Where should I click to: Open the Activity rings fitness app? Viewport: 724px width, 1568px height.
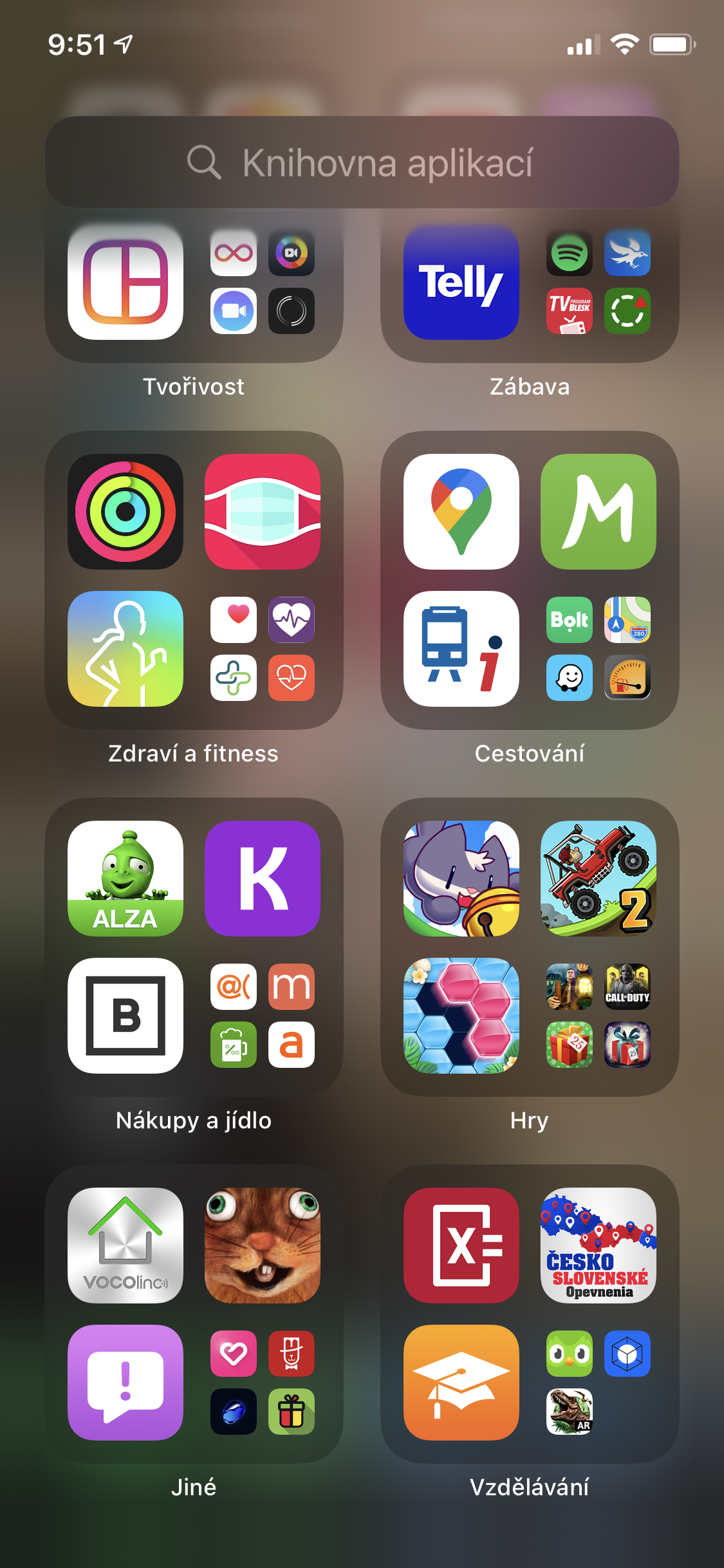(x=125, y=512)
